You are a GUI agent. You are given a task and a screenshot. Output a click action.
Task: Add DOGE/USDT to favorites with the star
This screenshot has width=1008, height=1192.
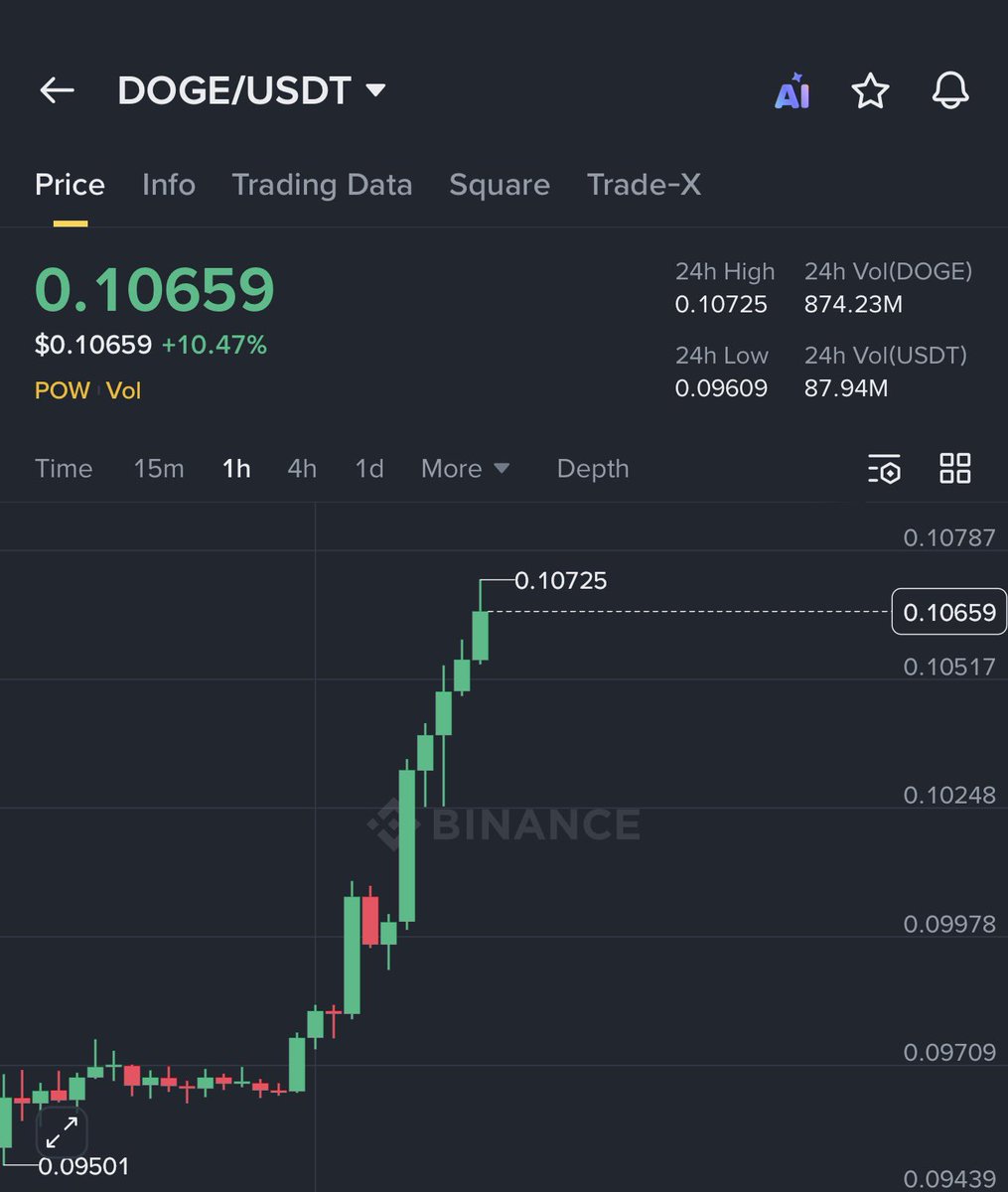coord(870,91)
